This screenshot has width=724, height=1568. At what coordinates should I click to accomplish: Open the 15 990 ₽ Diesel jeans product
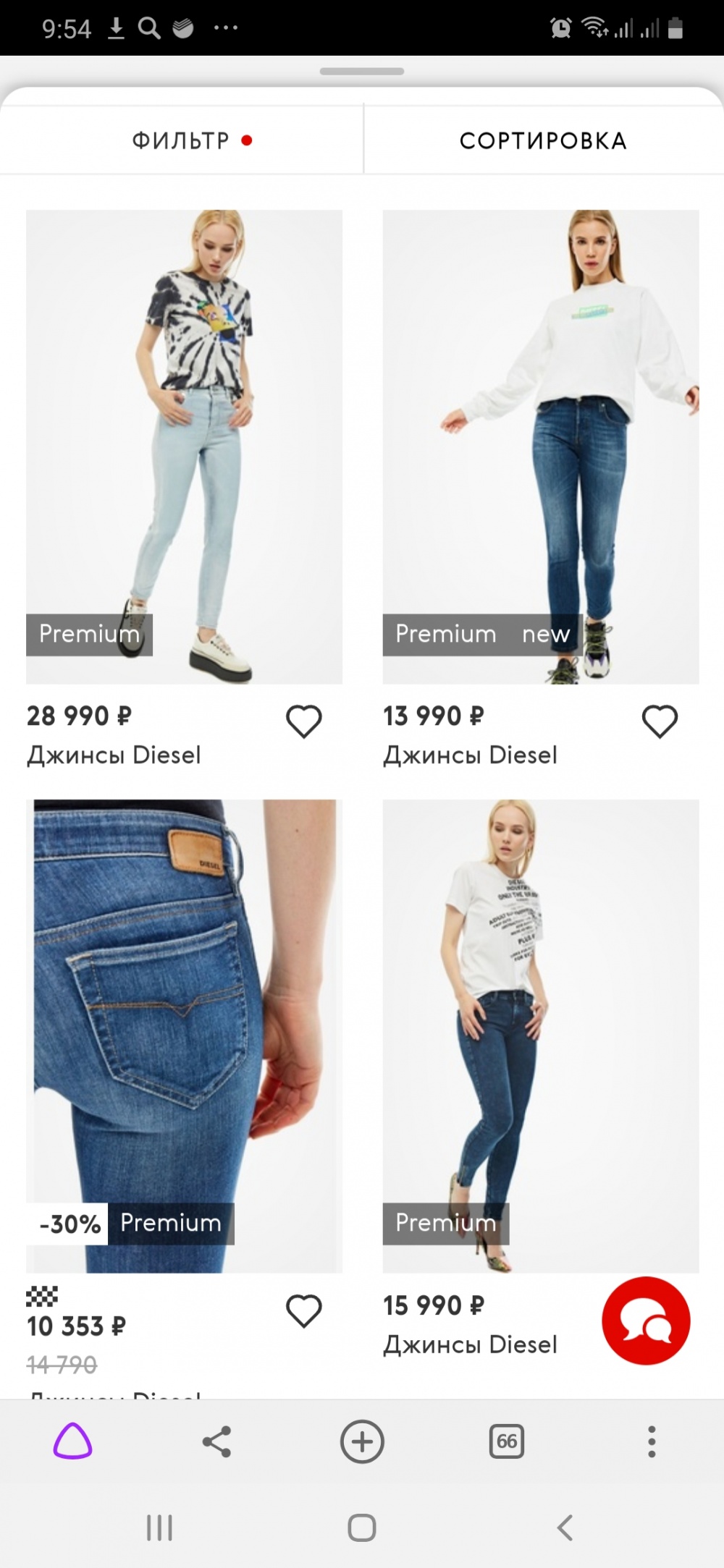540,1035
